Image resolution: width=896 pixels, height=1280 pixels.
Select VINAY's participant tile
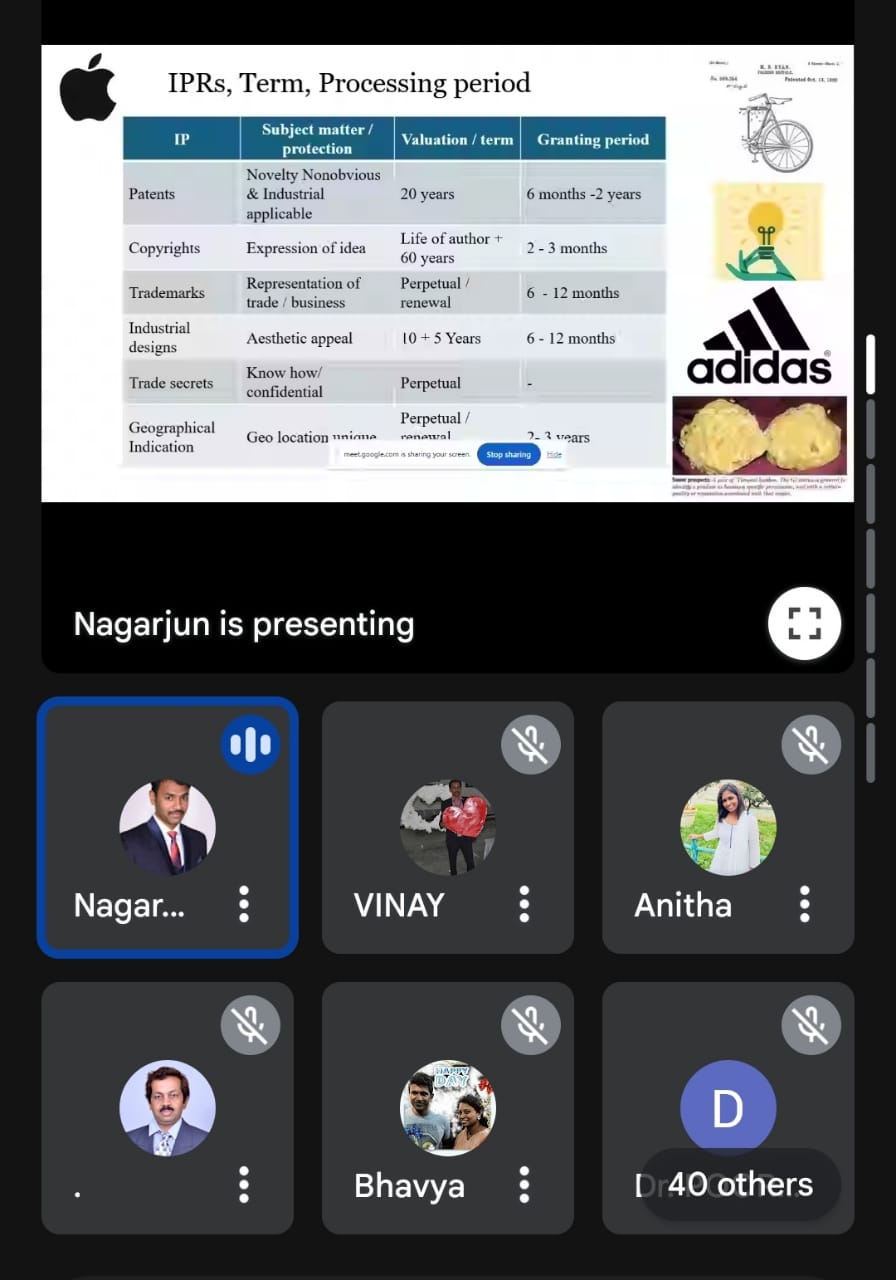pyautogui.click(x=447, y=827)
